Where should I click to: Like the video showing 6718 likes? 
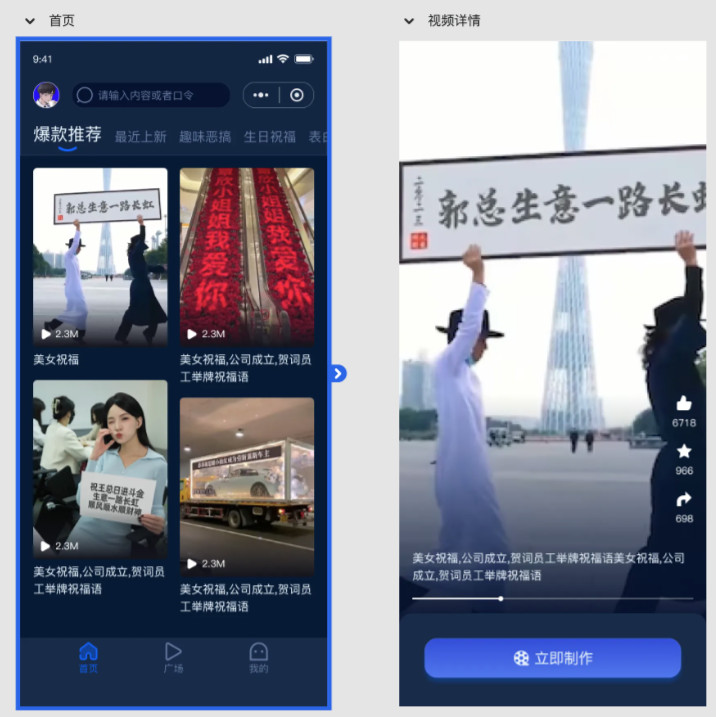click(x=684, y=404)
